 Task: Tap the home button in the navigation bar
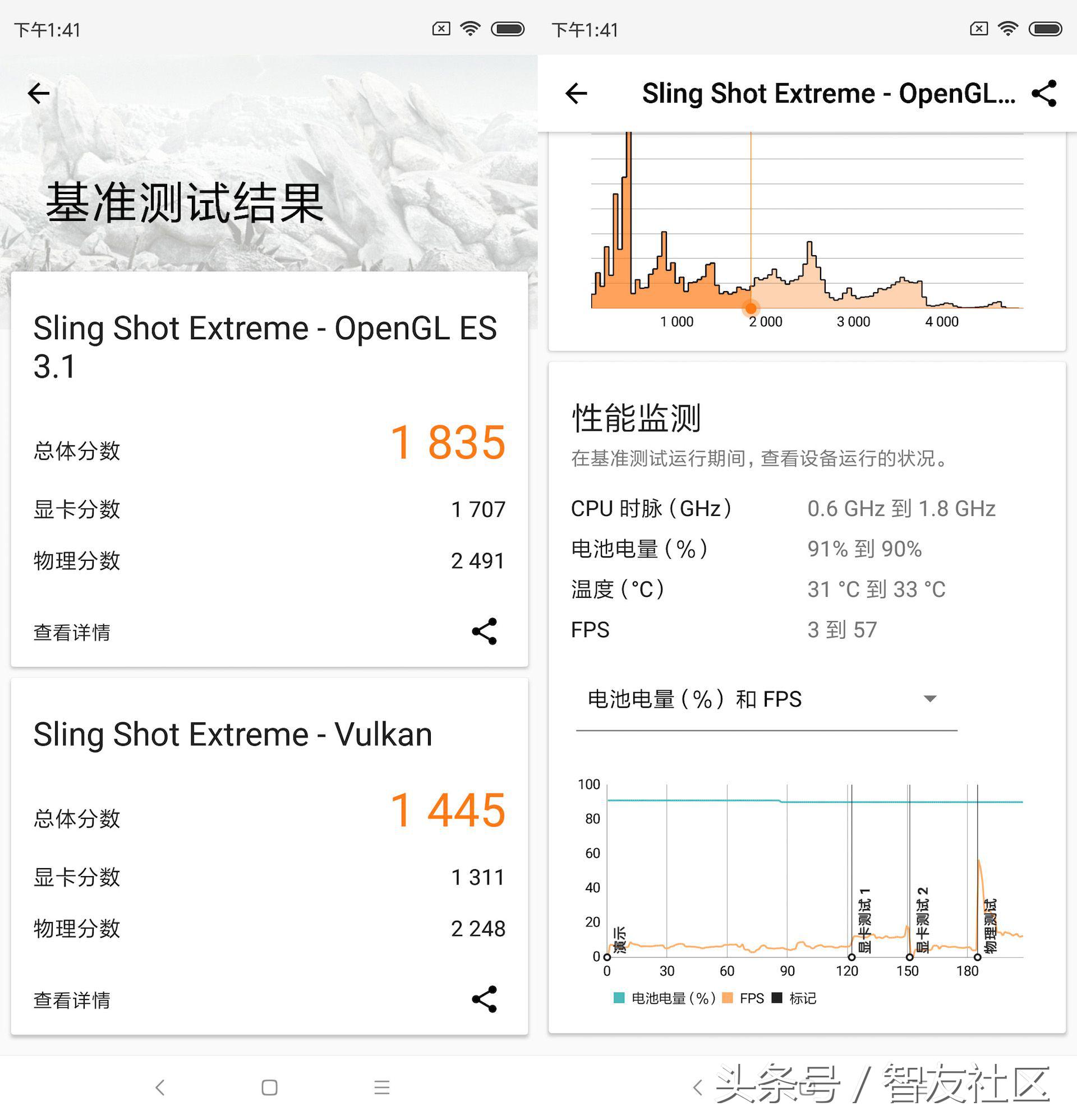click(270, 1088)
